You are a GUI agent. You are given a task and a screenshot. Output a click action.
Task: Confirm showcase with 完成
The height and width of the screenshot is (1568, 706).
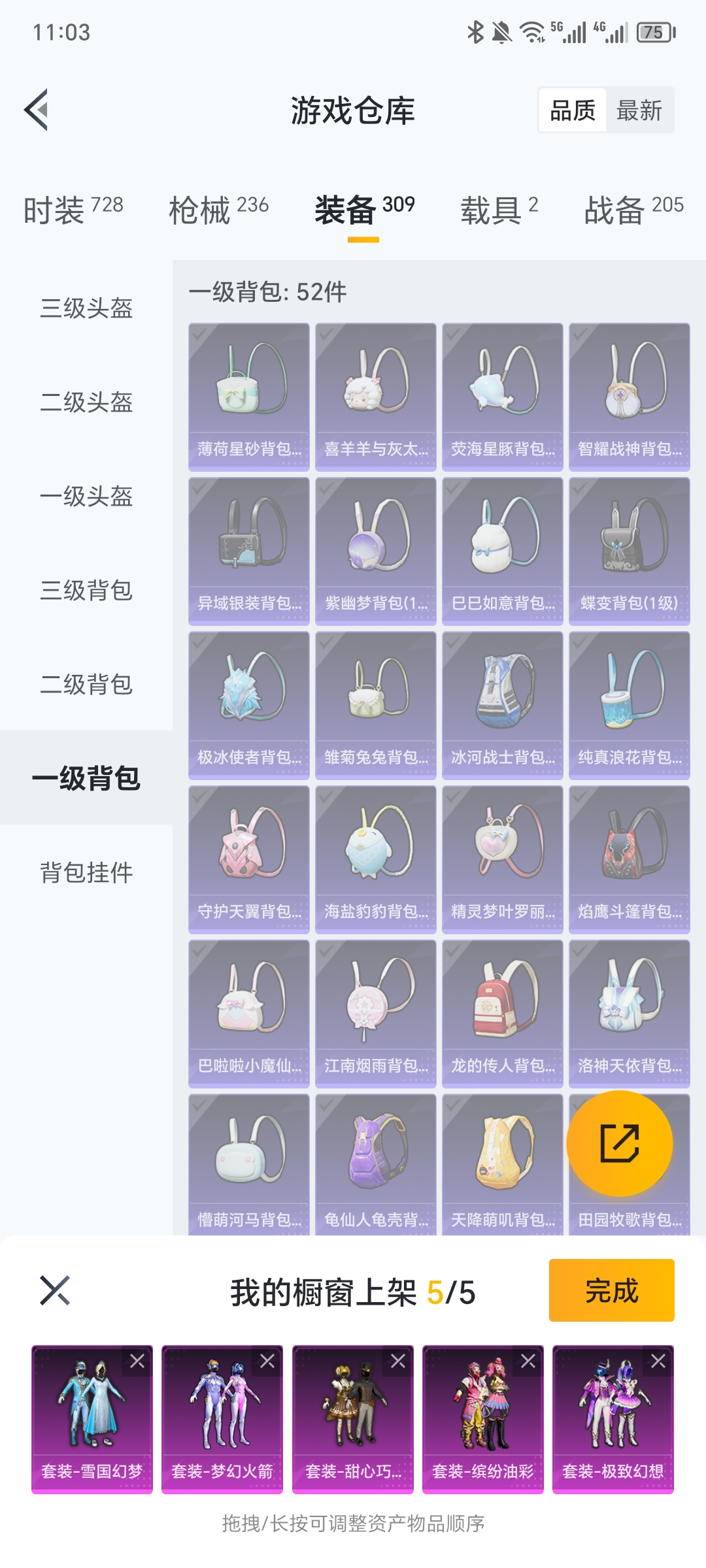pyautogui.click(x=611, y=1290)
